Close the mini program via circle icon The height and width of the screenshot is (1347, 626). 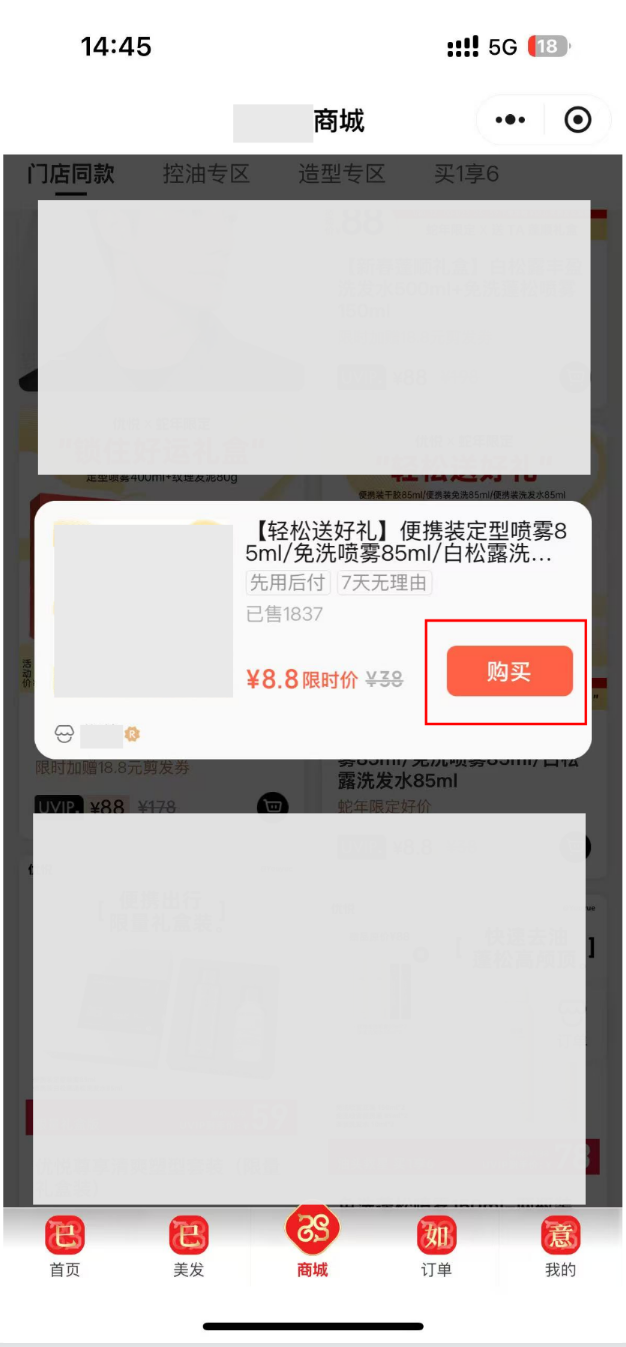click(578, 120)
